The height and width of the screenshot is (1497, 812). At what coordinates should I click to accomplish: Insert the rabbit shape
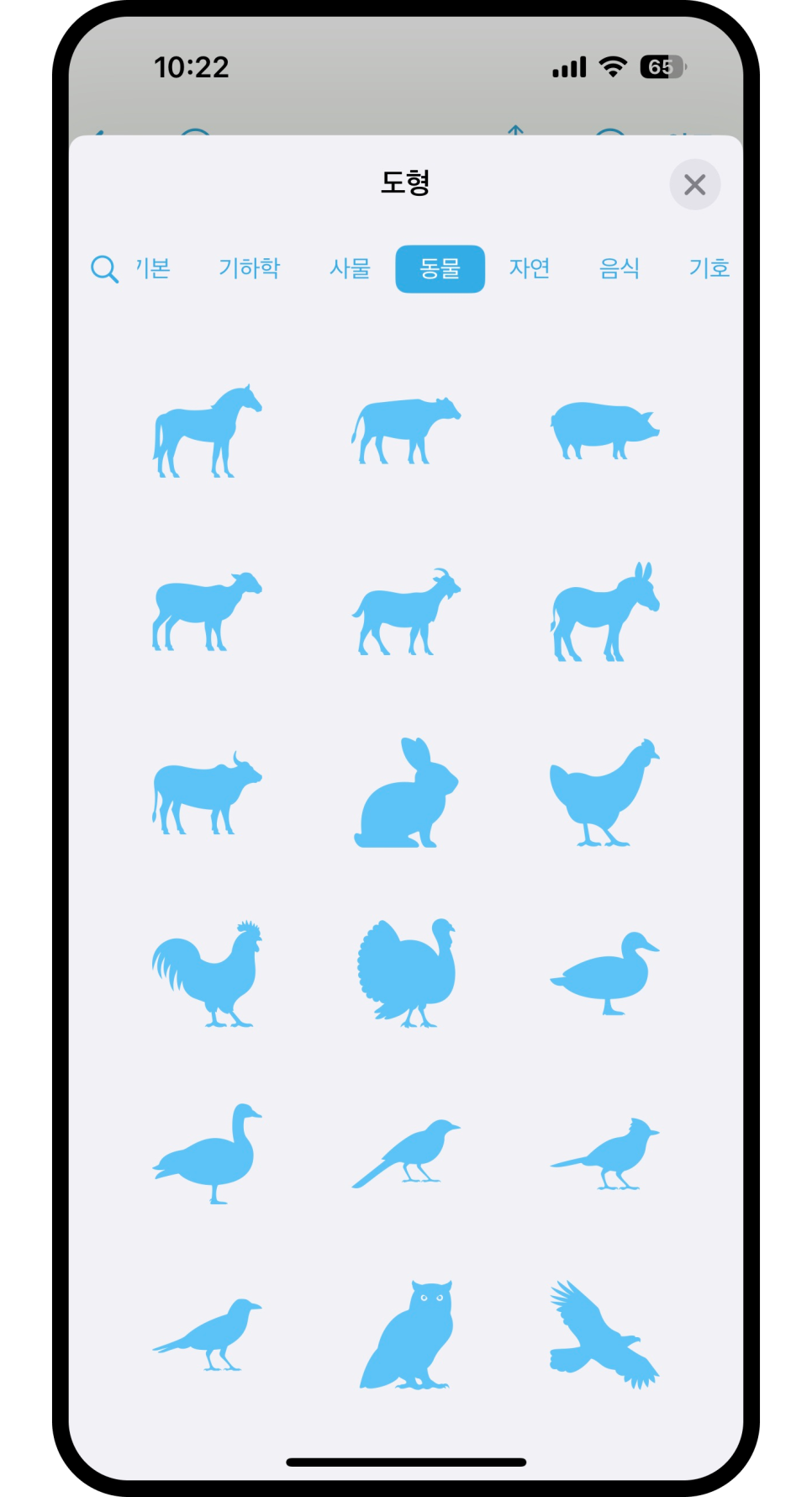click(406, 792)
